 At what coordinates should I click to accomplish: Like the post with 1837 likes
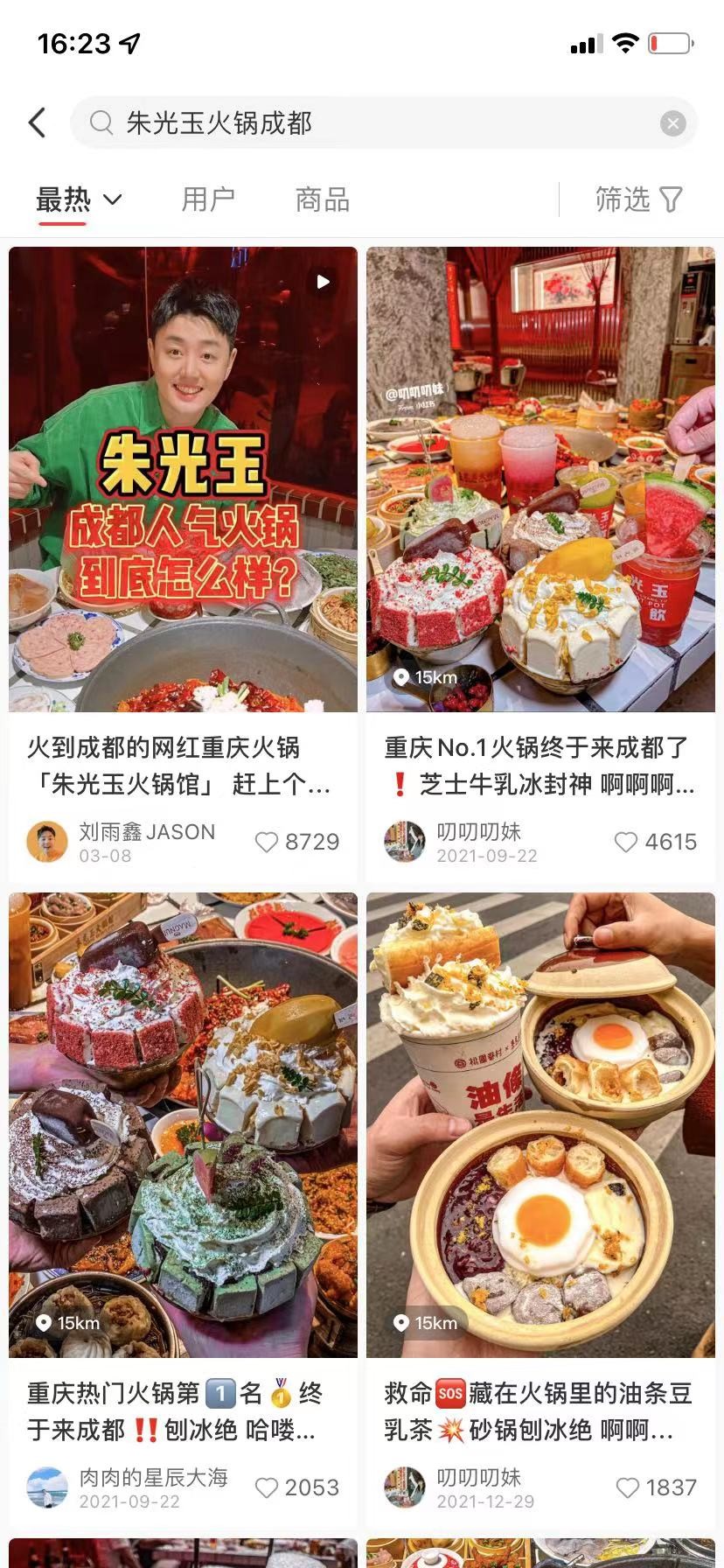(628, 1487)
